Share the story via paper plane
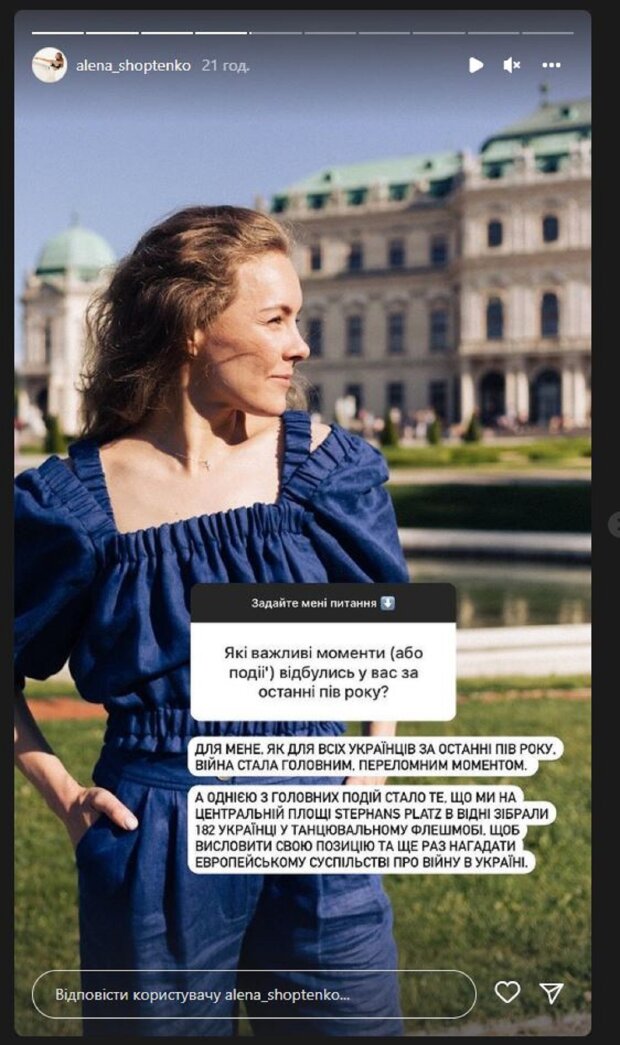620x1045 pixels. point(551,992)
